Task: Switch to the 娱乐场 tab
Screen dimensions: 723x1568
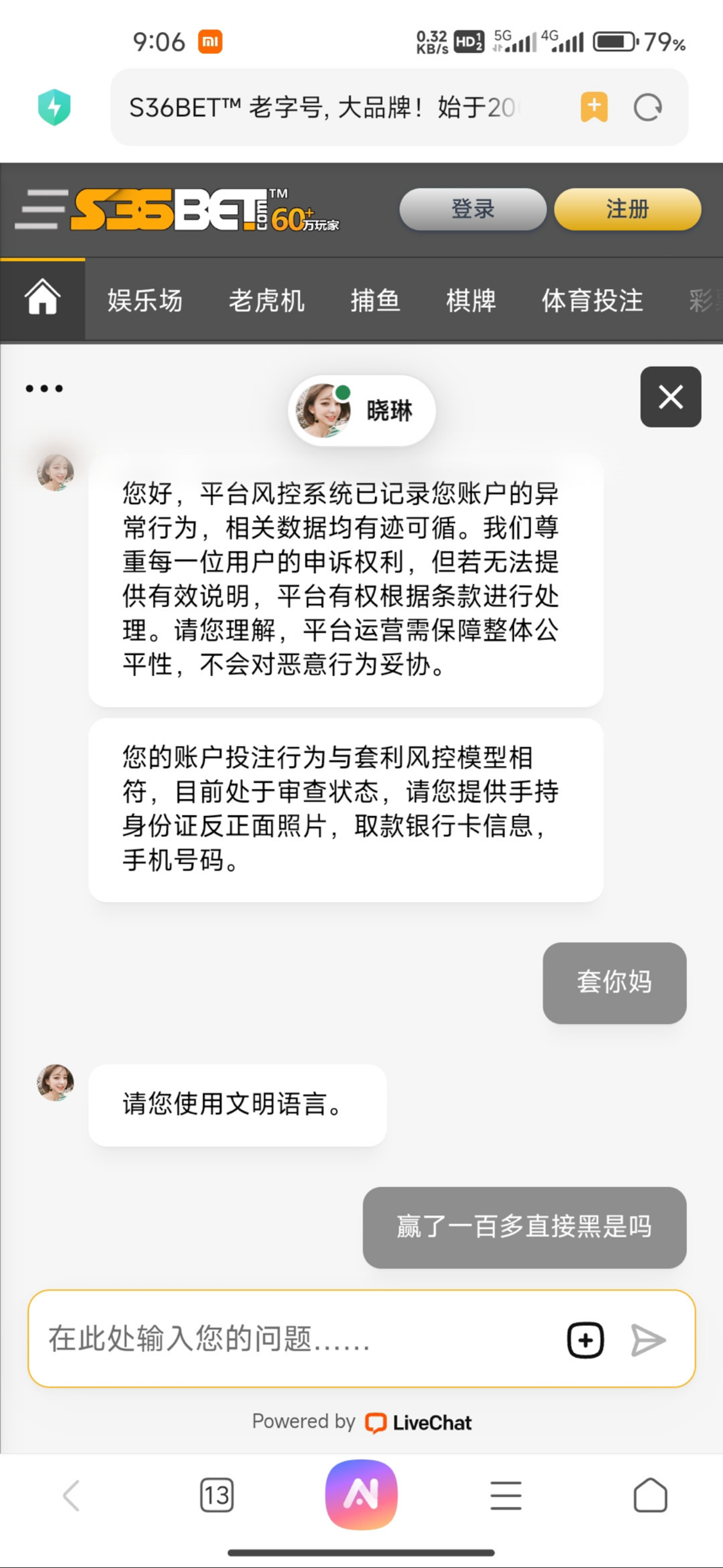Action: 145,301
